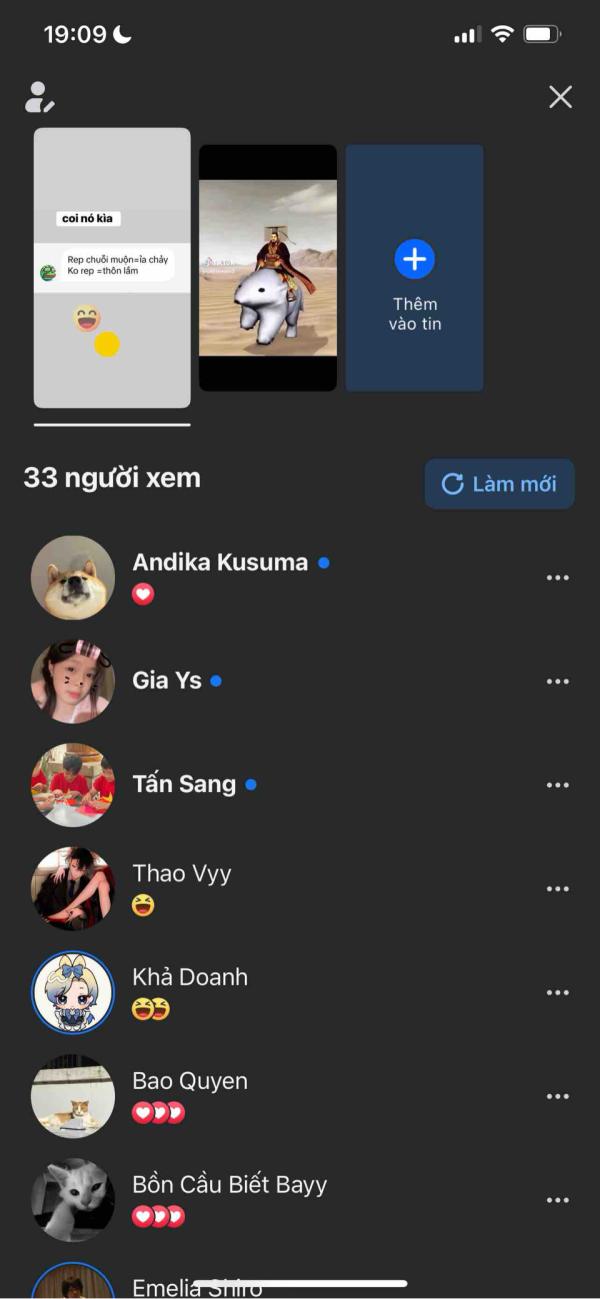Close the story viewers screen
600x1299 pixels.
pyautogui.click(x=560, y=97)
